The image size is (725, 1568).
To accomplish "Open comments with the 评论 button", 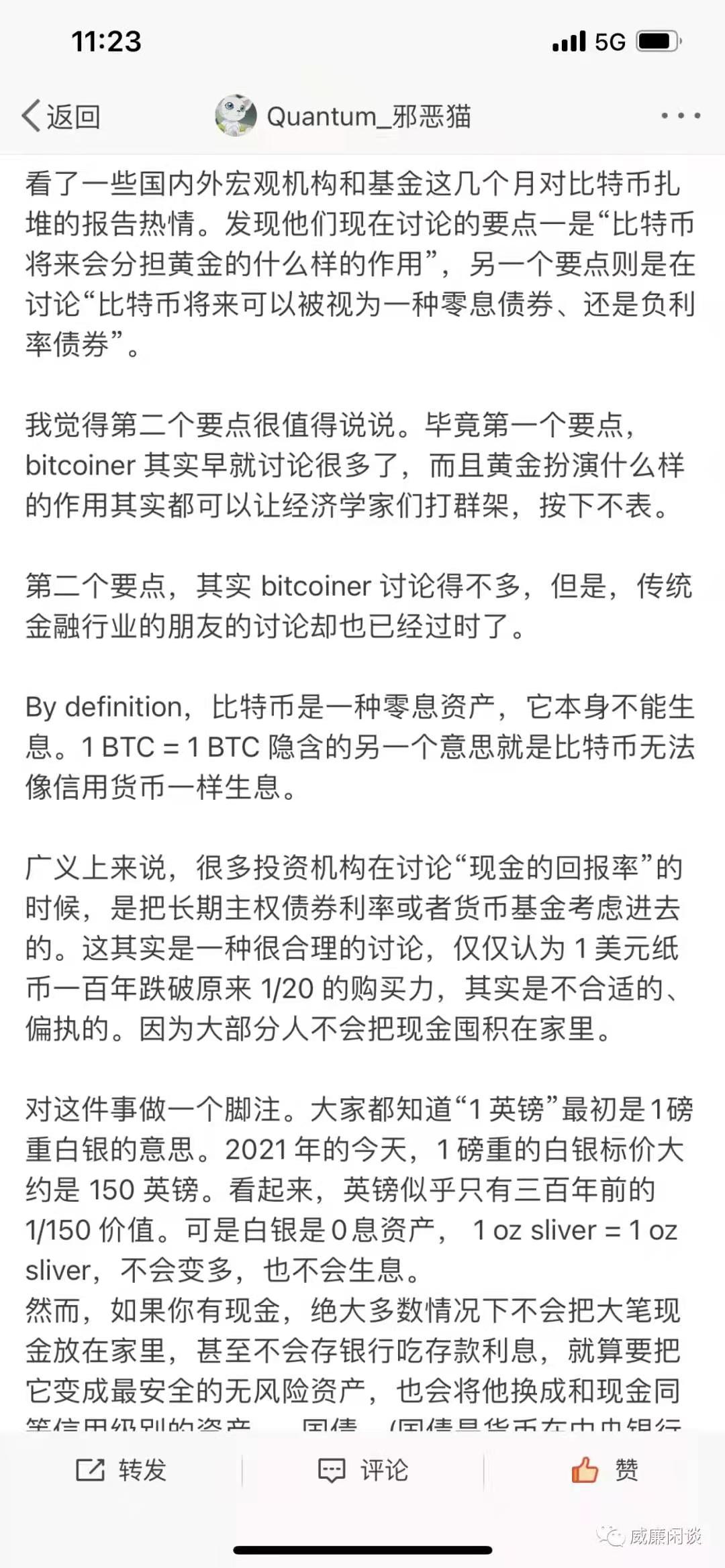I will tap(362, 1470).
